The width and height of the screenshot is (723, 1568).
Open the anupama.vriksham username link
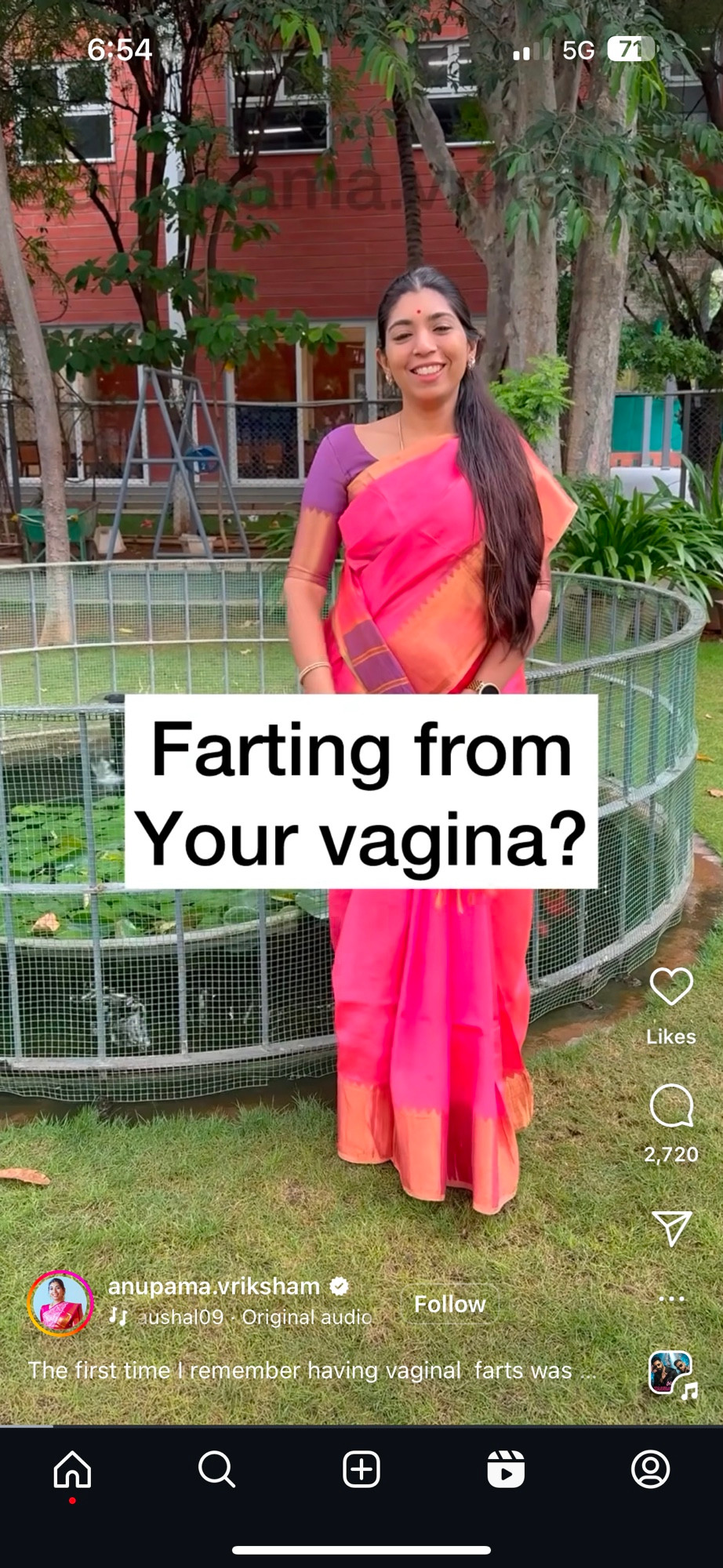[214, 1287]
